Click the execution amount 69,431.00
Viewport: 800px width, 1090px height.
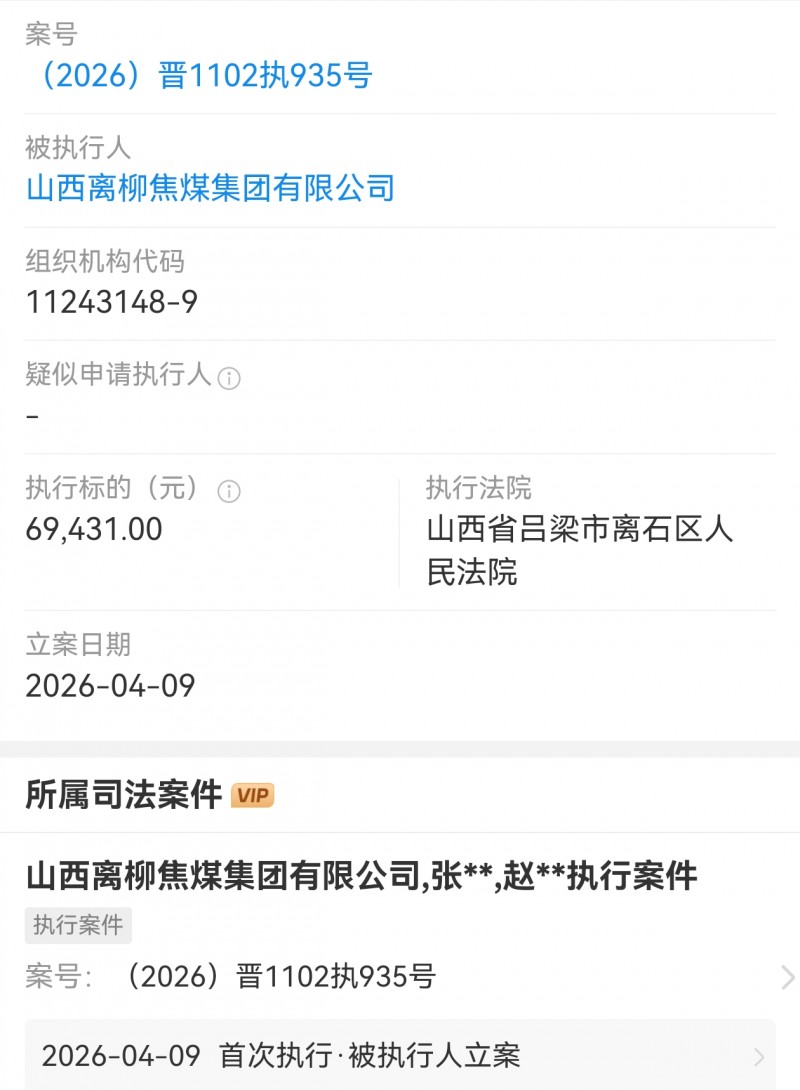(x=93, y=529)
